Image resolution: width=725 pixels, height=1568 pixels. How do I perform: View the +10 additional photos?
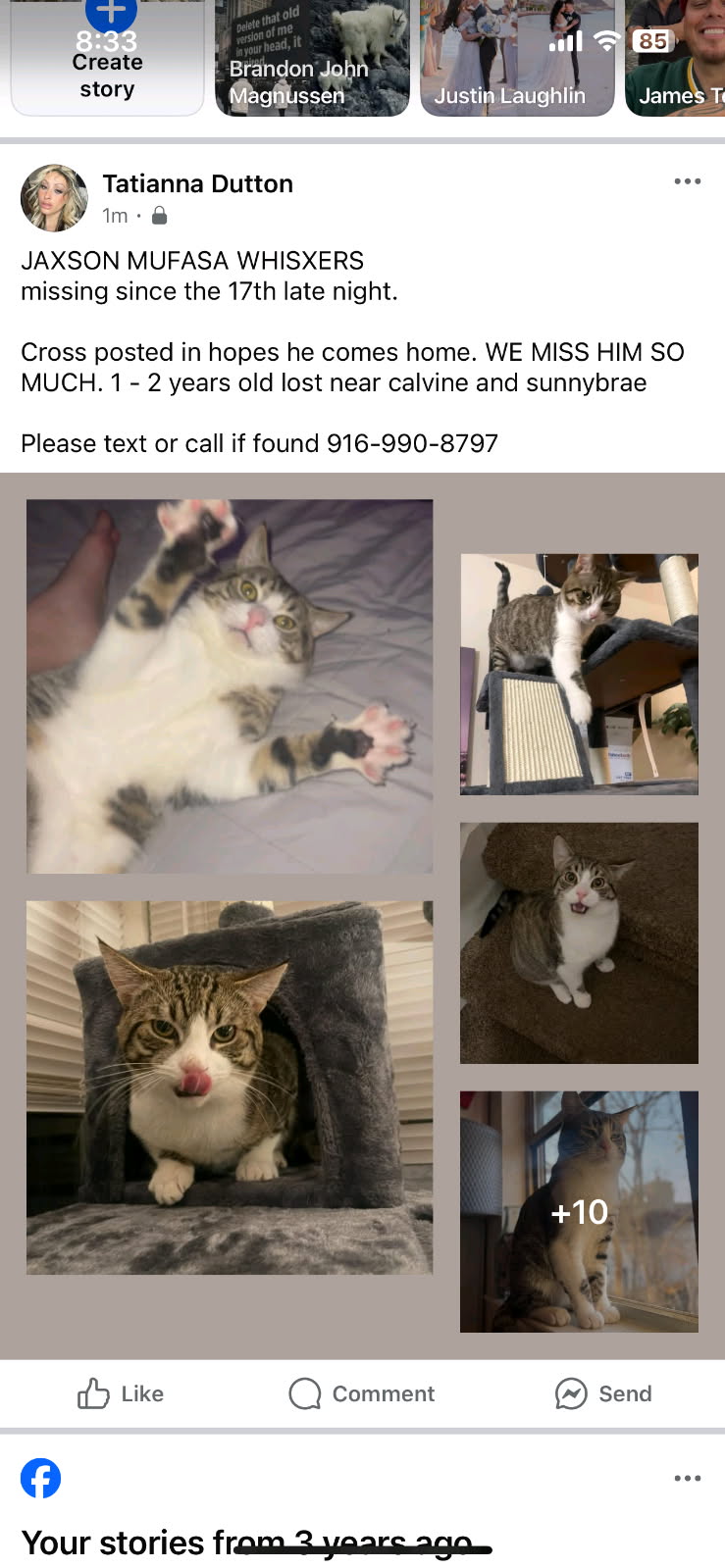[579, 1211]
